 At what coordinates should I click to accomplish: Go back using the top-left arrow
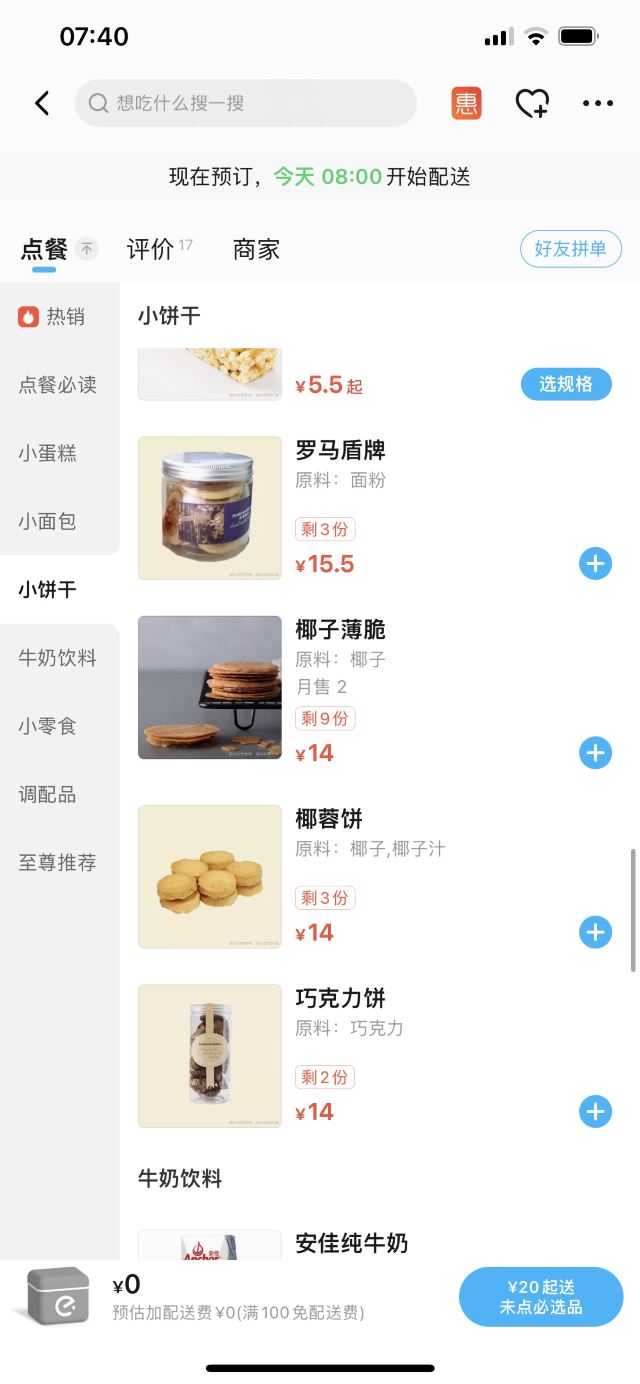[x=42, y=103]
